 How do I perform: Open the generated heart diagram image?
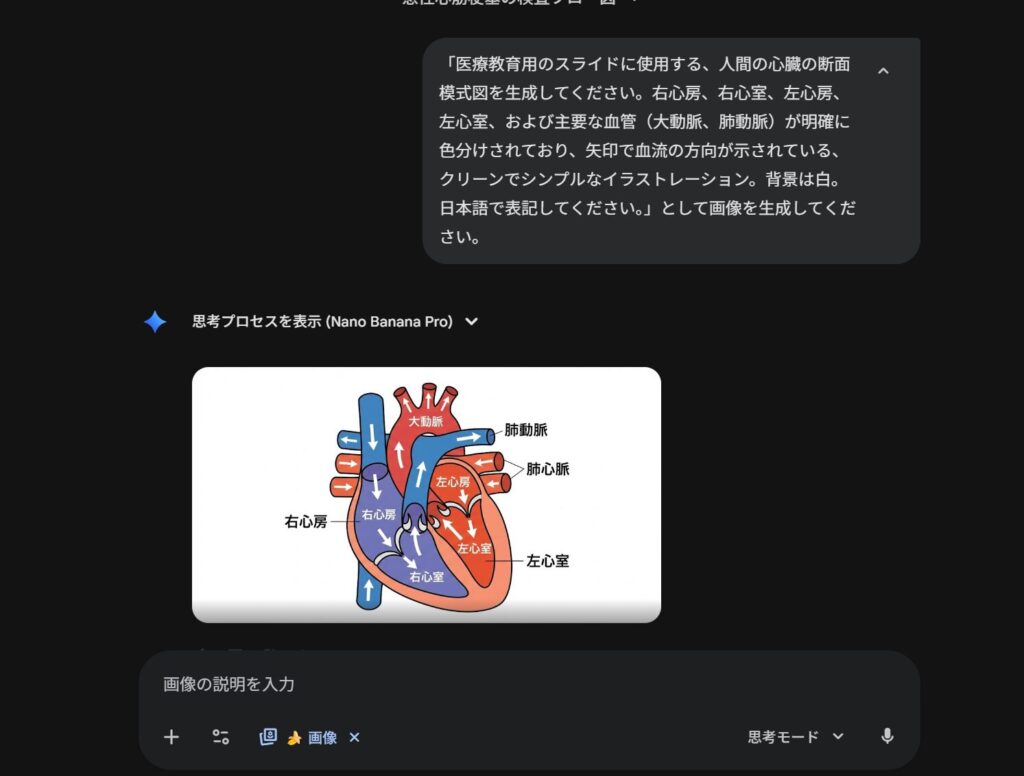[x=426, y=494]
